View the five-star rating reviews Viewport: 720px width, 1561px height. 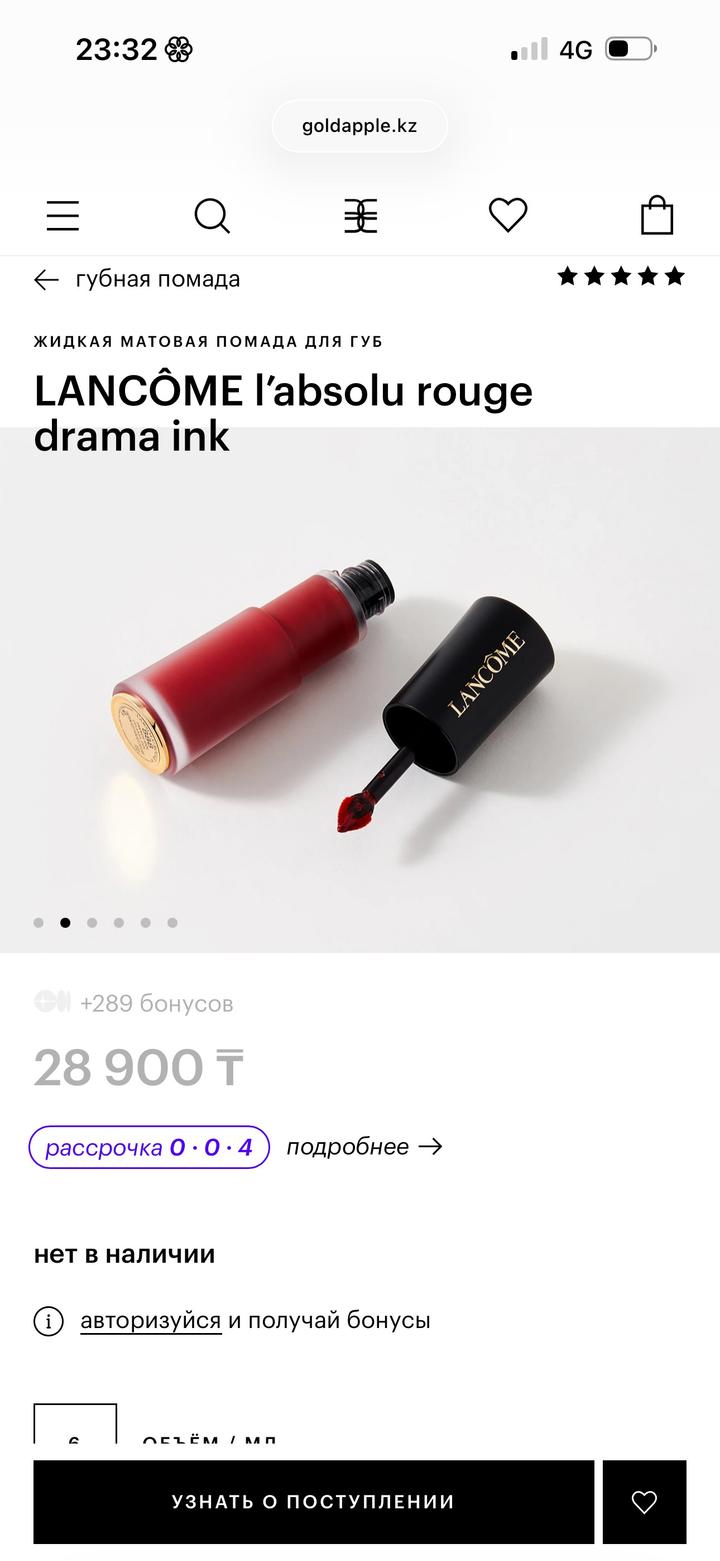620,277
